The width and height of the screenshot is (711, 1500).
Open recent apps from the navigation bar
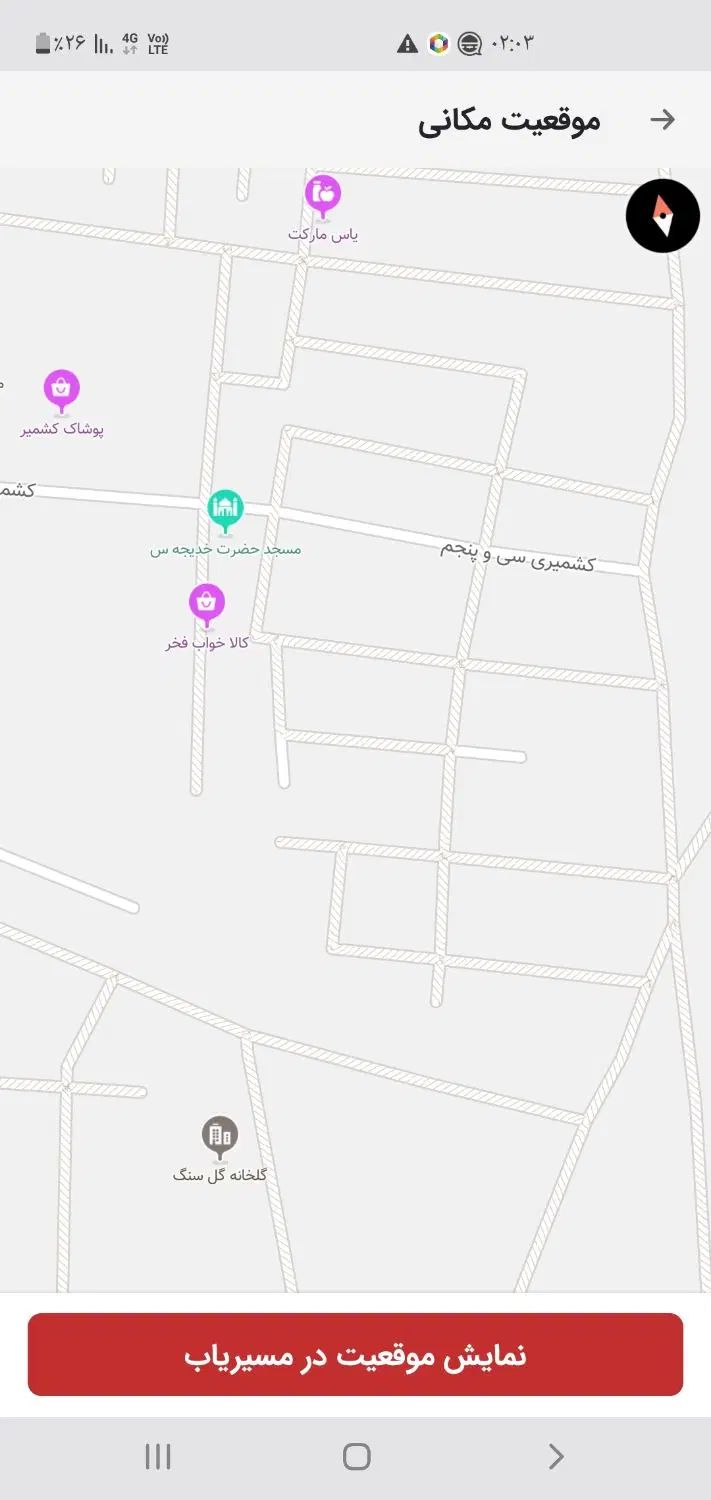point(158,1456)
